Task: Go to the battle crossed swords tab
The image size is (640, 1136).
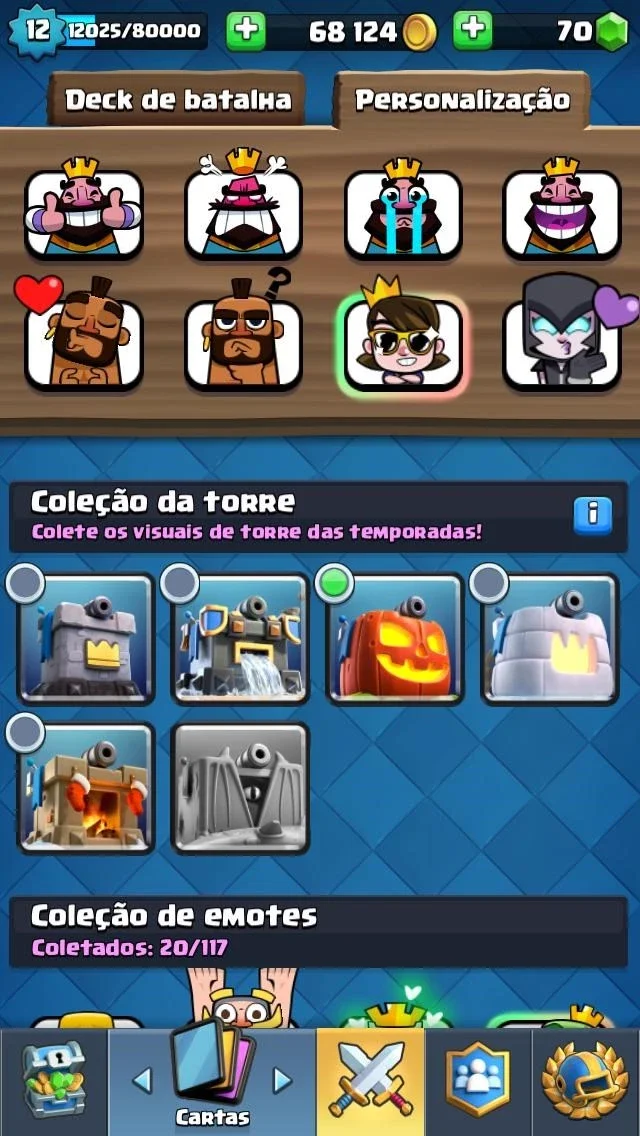Action: pyautogui.click(x=370, y=1082)
